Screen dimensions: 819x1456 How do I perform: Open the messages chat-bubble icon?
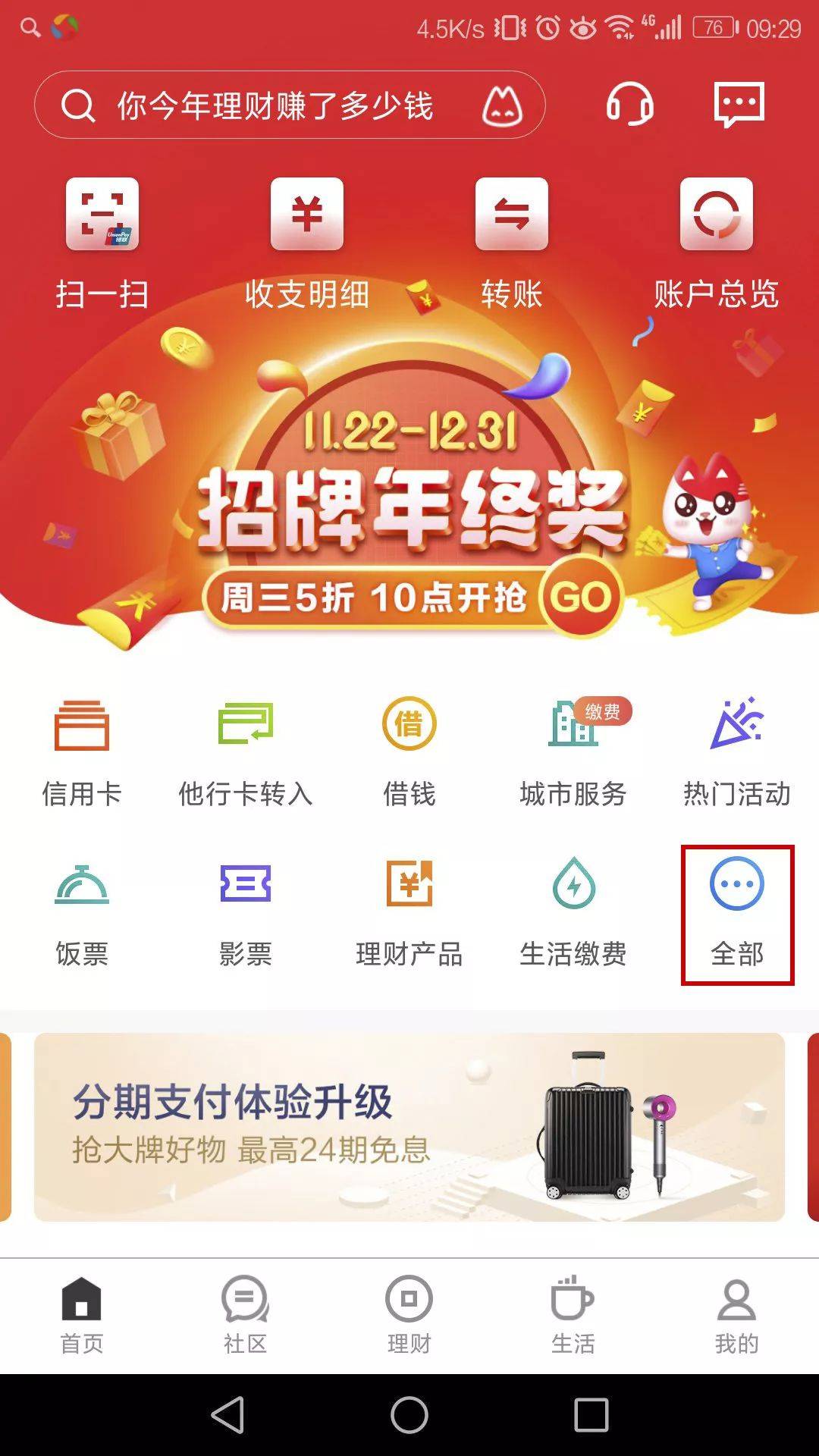pyautogui.click(x=739, y=104)
